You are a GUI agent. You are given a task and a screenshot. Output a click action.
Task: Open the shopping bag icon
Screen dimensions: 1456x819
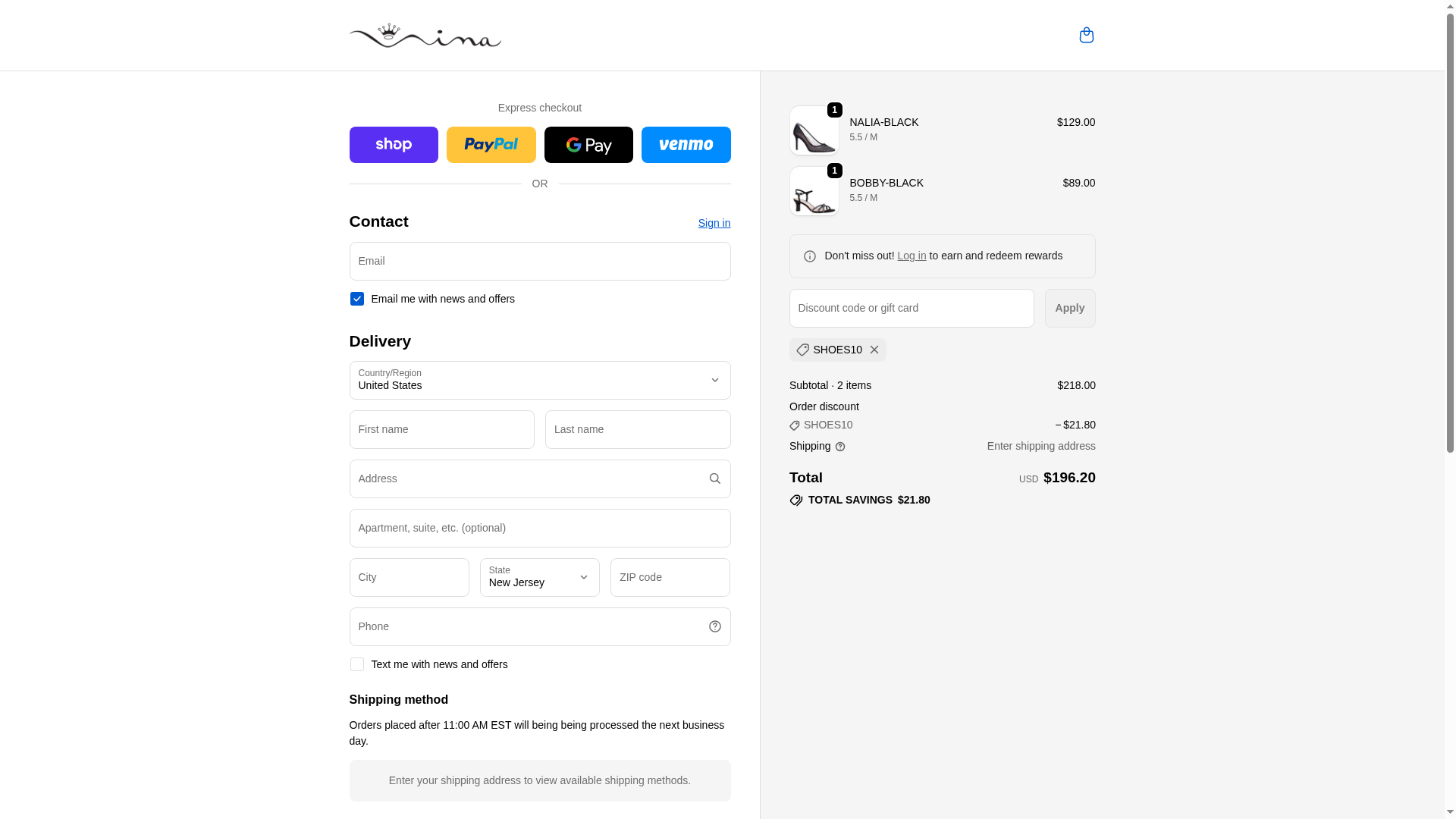point(1086,35)
